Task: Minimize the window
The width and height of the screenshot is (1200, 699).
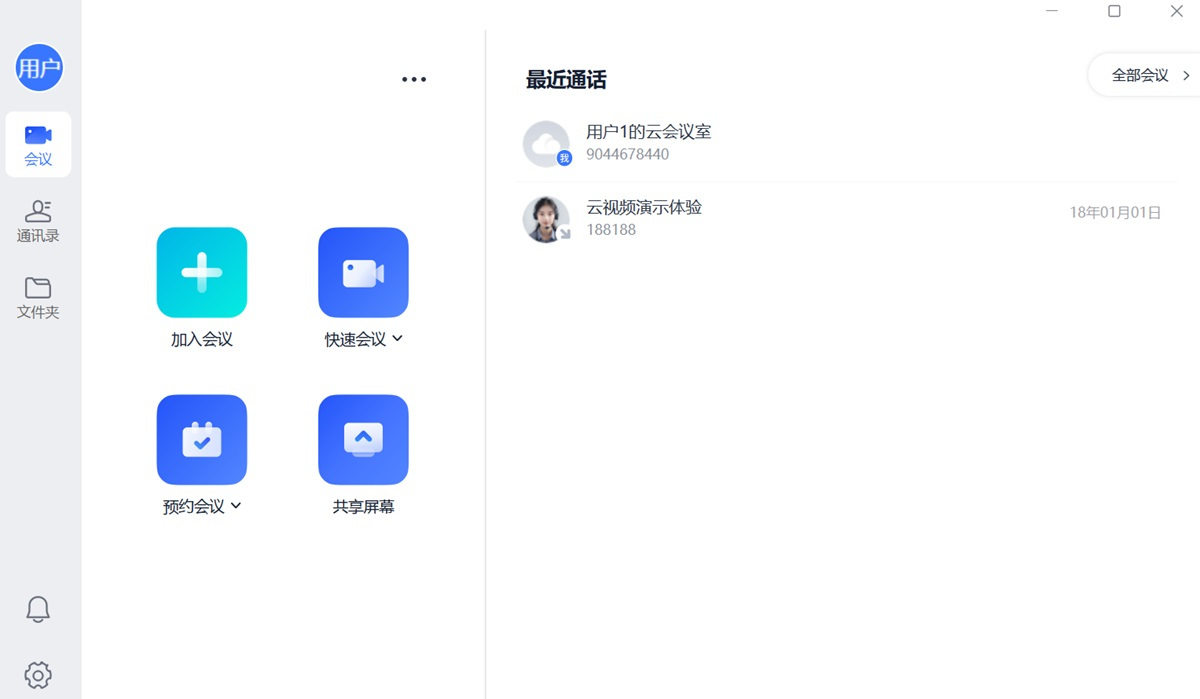Action: point(1052,12)
